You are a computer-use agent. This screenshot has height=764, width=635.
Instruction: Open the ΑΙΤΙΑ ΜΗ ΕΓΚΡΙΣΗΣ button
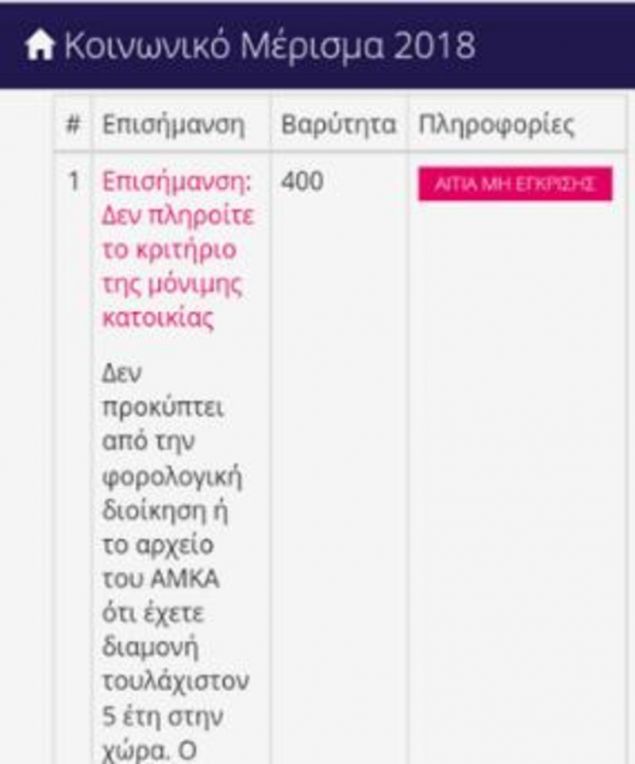(514, 186)
